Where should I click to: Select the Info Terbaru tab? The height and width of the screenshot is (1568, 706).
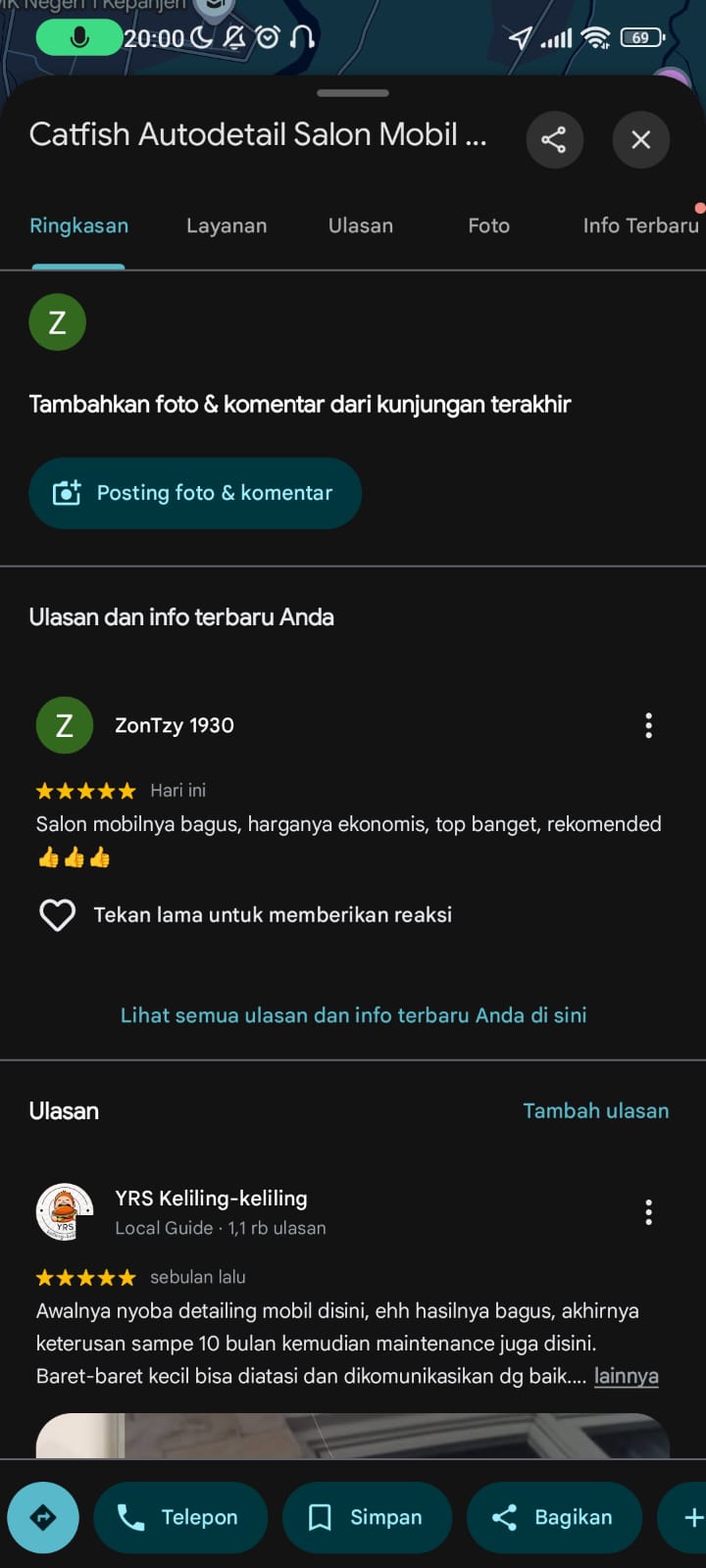pos(641,225)
